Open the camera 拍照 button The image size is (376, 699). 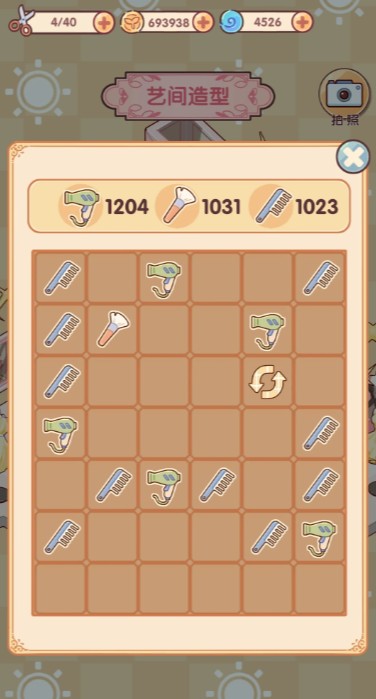tap(344, 97)
